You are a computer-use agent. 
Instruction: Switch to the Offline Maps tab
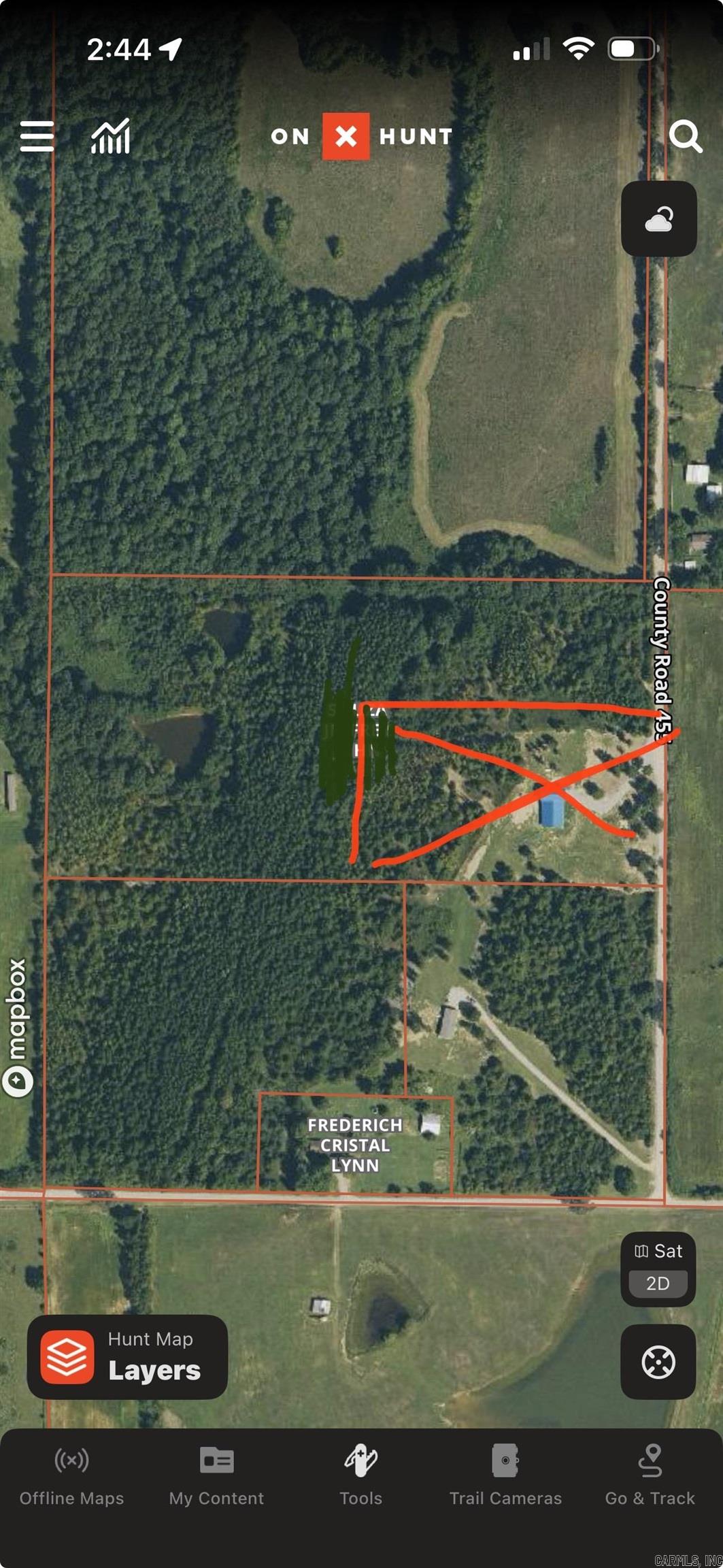[71, 1476]
